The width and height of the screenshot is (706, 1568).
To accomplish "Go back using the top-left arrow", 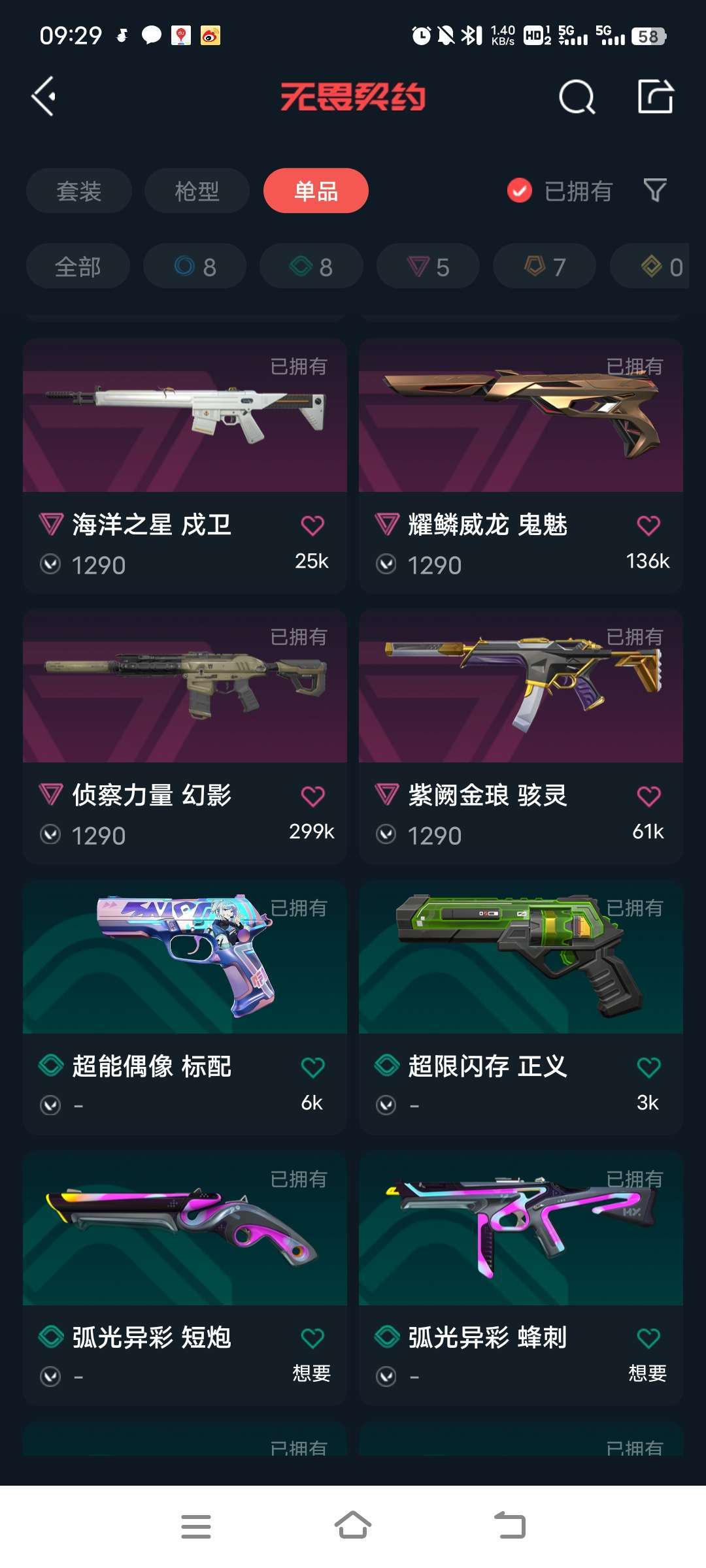I will click(x=44, y=97).
